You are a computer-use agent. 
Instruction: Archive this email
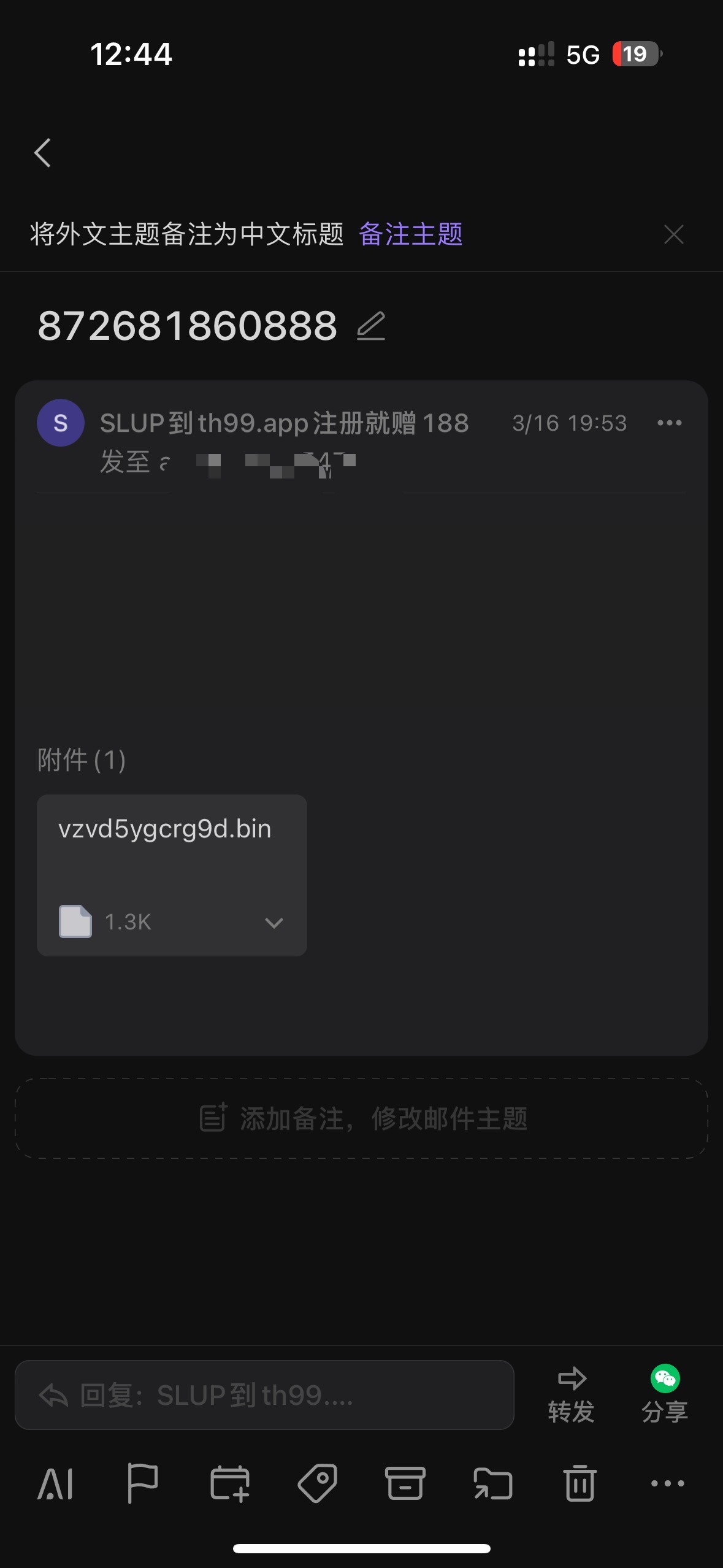coord(405,1483)
